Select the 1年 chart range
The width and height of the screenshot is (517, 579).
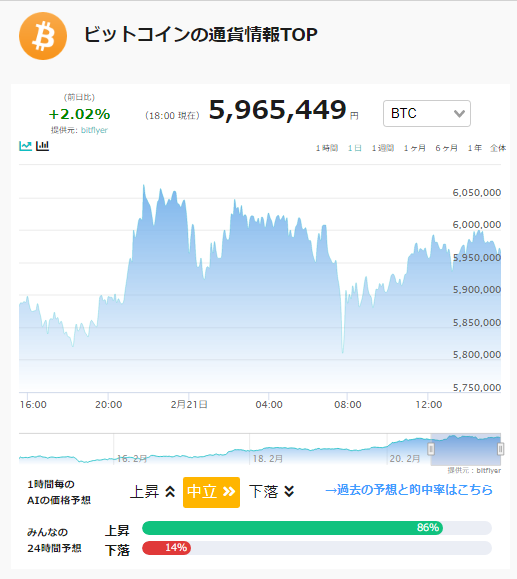click(x=475, y=148)
